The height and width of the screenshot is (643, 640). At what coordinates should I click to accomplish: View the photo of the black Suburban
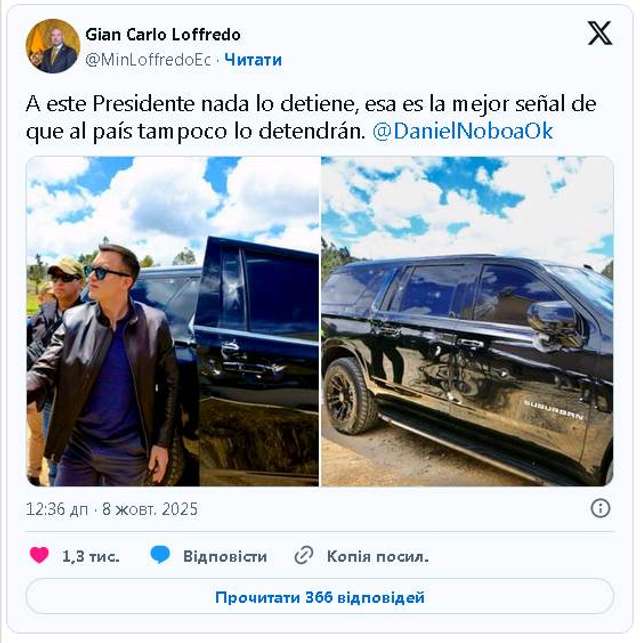pyautogui.click(x=467, y=321)
